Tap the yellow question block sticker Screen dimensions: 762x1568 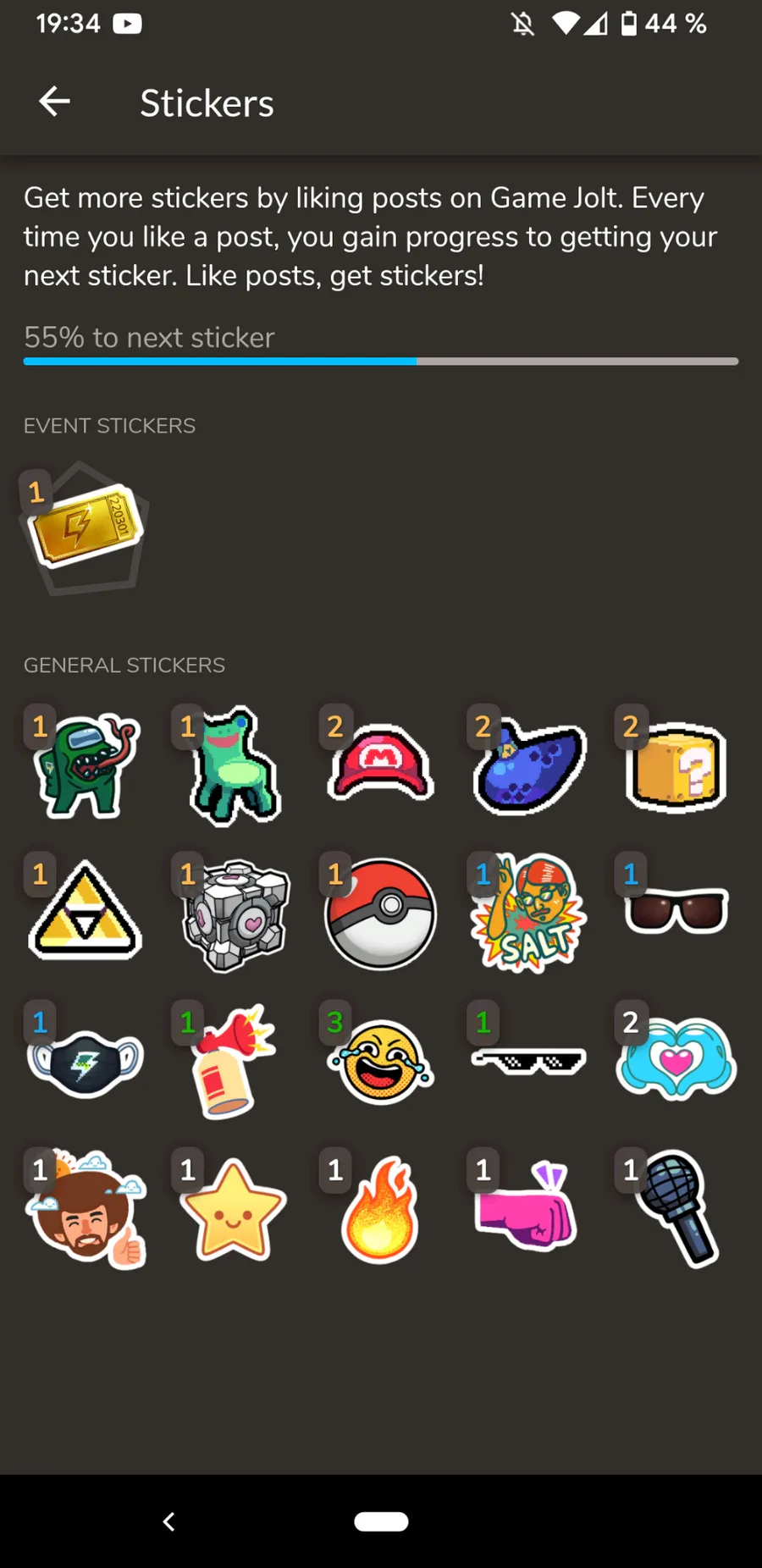(676, 765)
